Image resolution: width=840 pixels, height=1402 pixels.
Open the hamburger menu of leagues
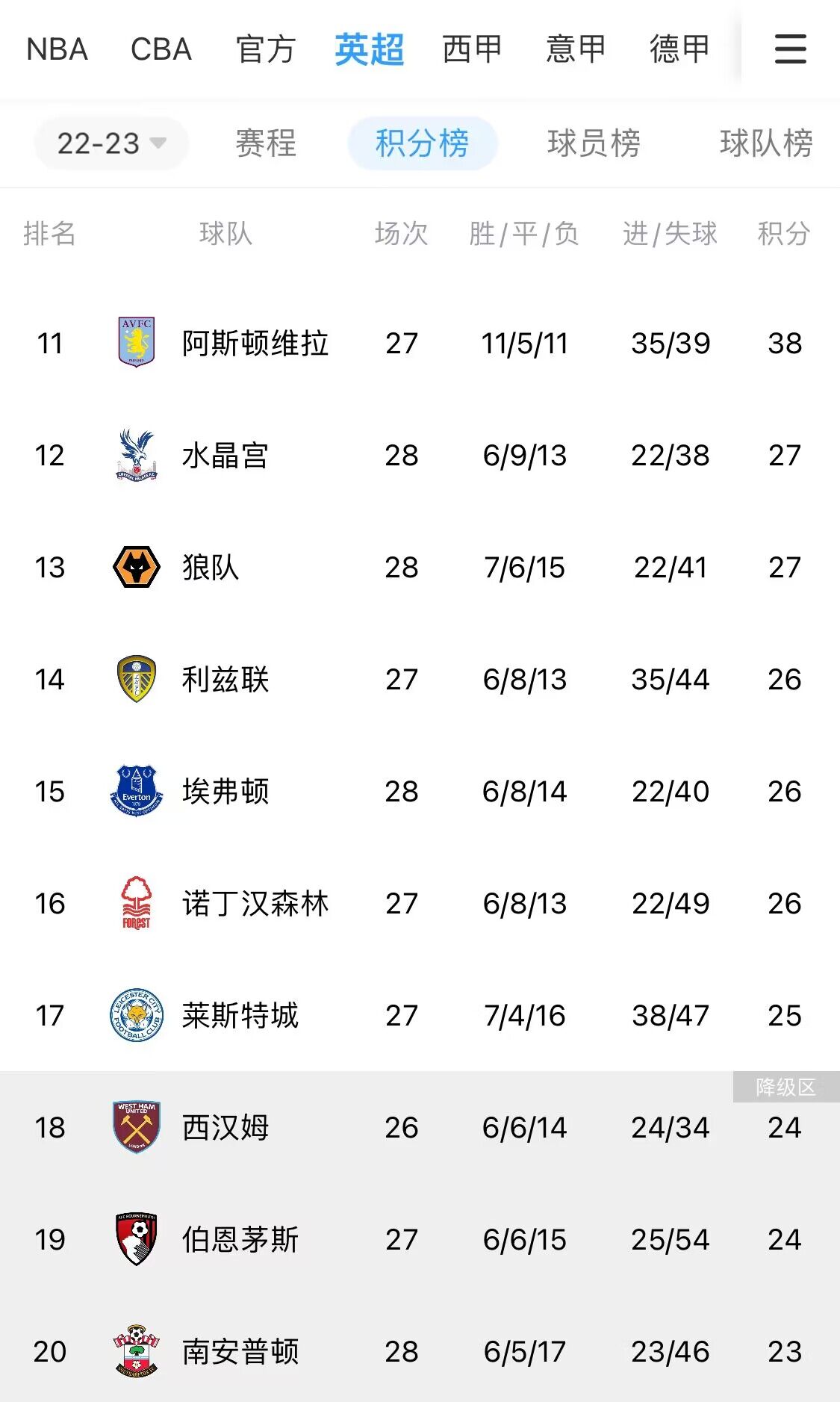click(x=790, y=49)
